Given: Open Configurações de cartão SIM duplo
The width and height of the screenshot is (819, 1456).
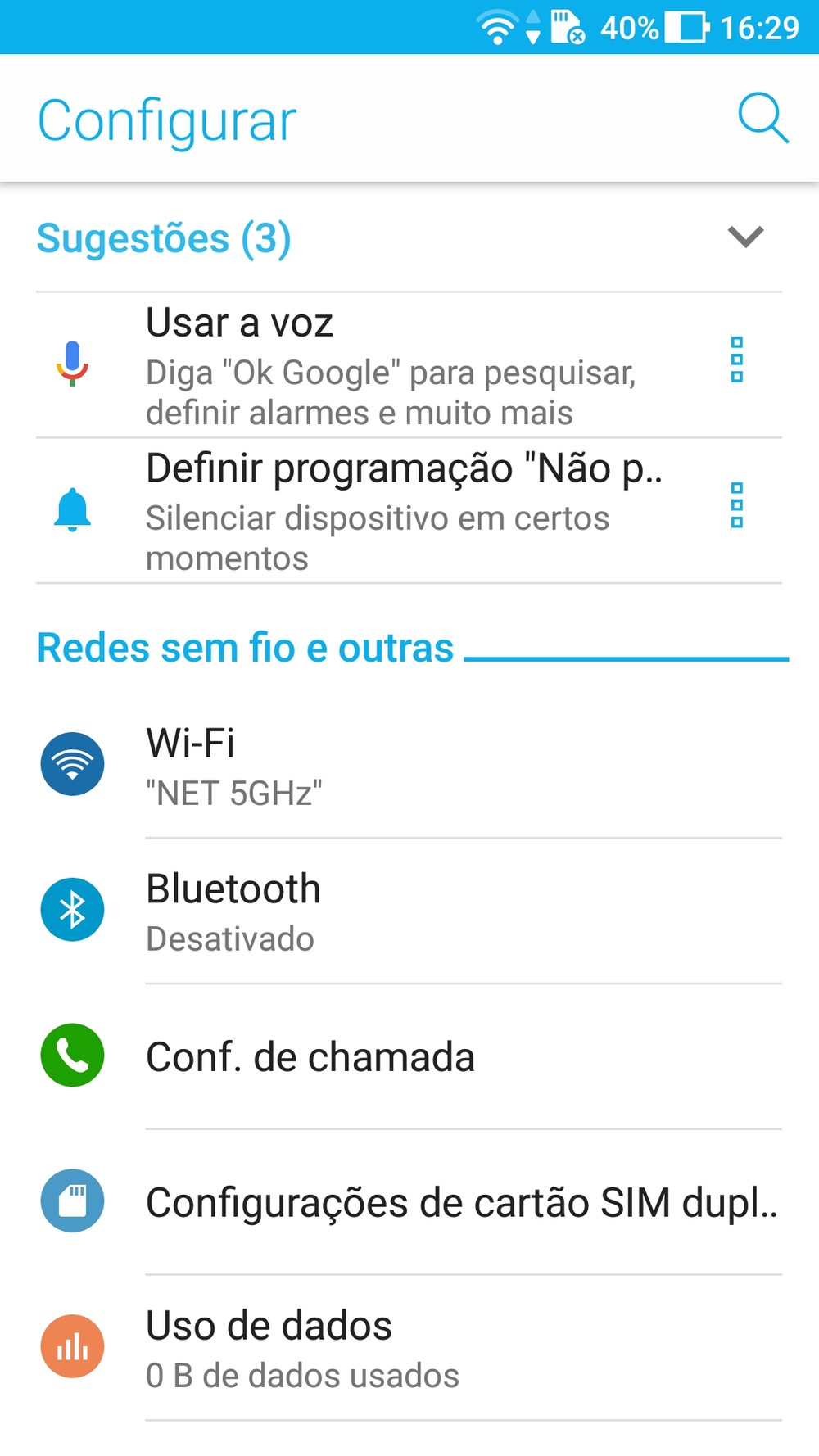Looking at the screenshot, I should 409,1202.
